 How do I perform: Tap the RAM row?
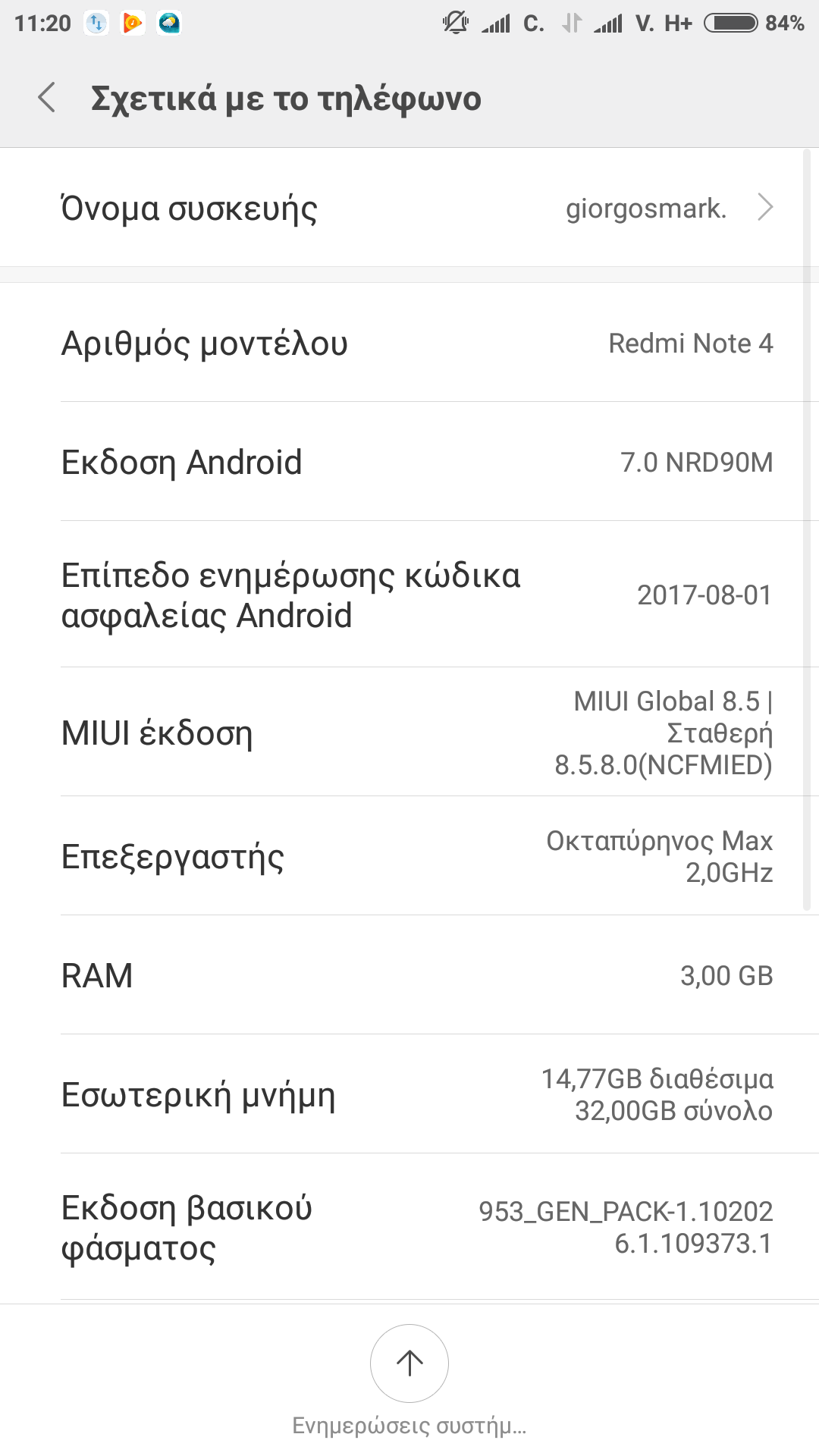(409, 975)
